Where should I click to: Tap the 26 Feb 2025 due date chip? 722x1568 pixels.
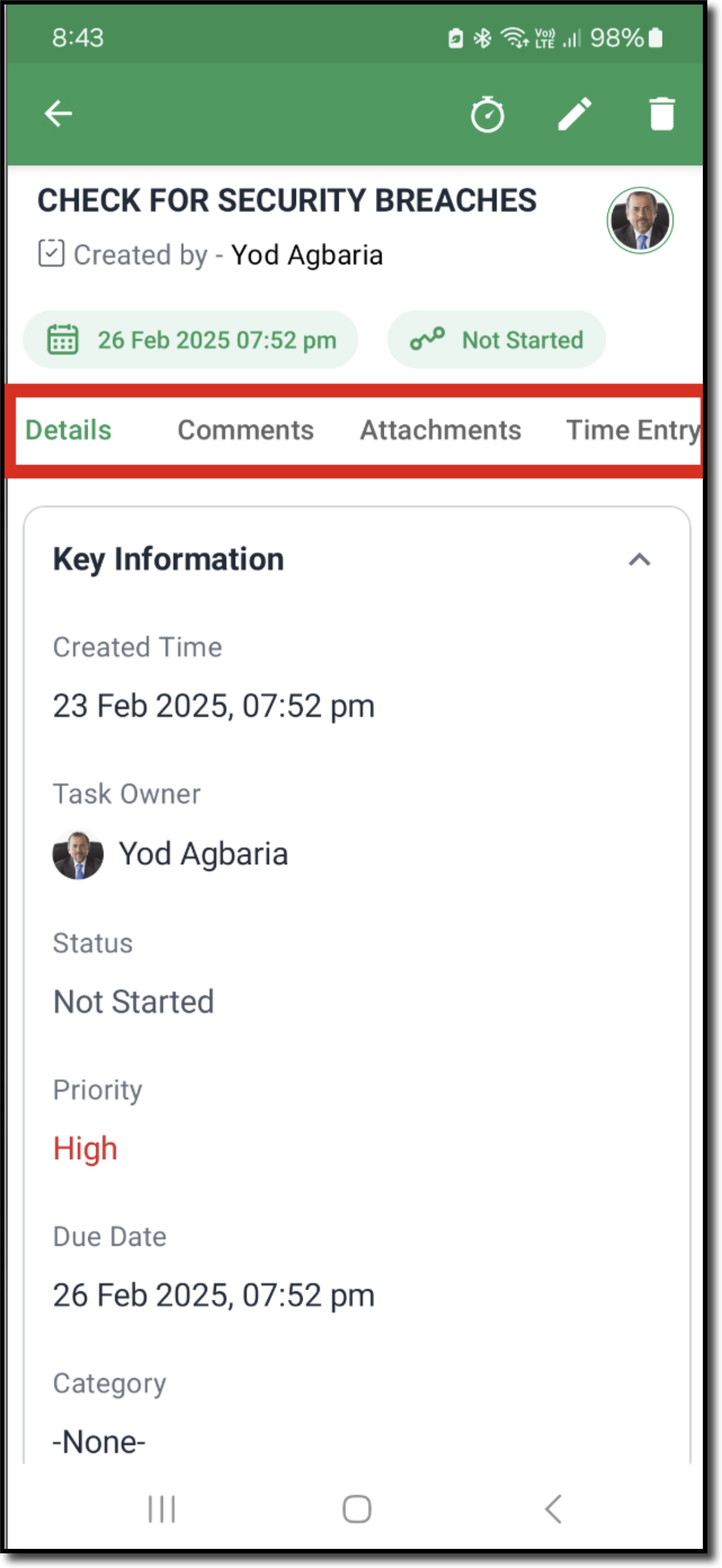191,339
